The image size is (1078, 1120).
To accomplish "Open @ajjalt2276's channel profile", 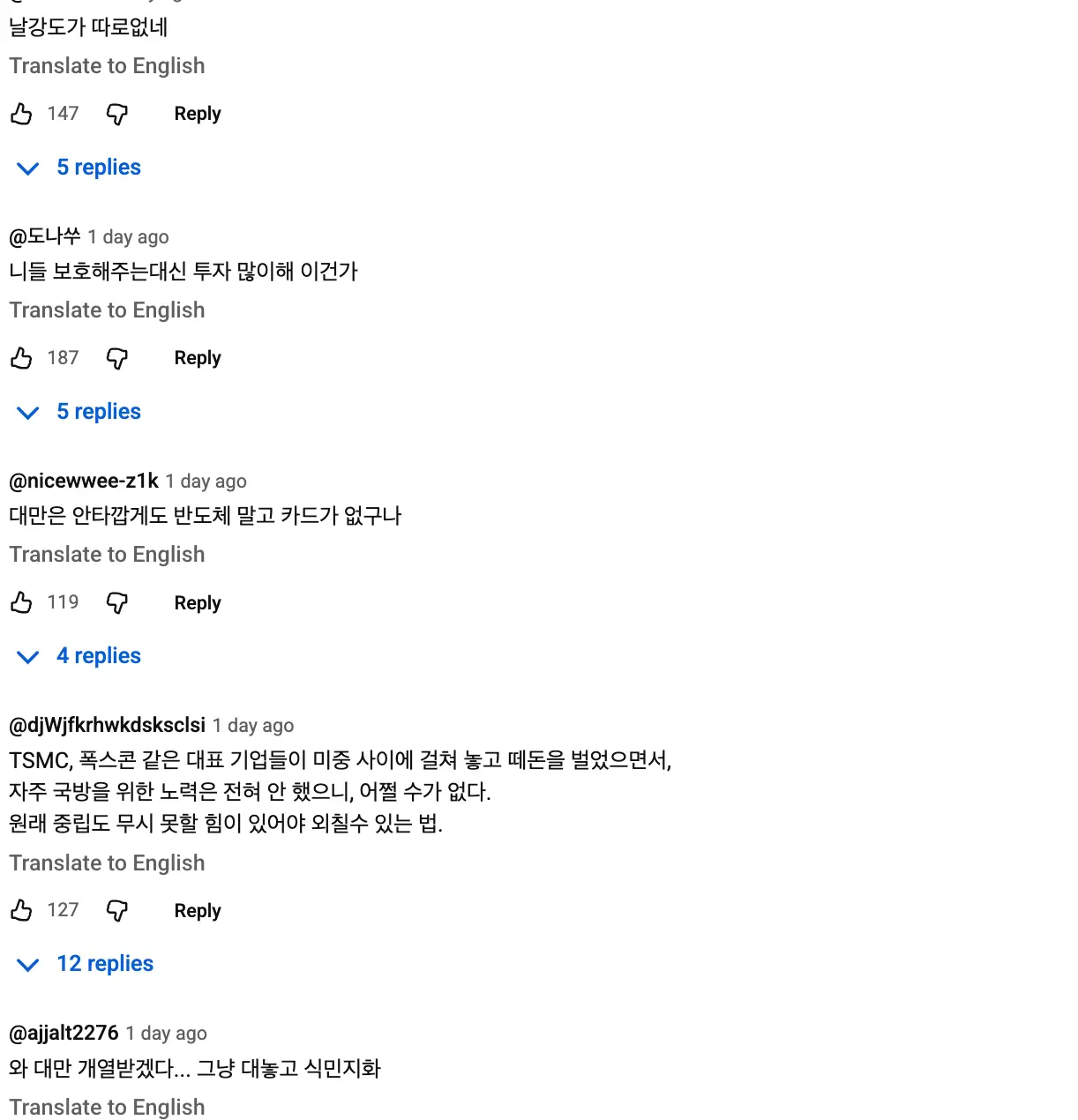I will 64,1033.
